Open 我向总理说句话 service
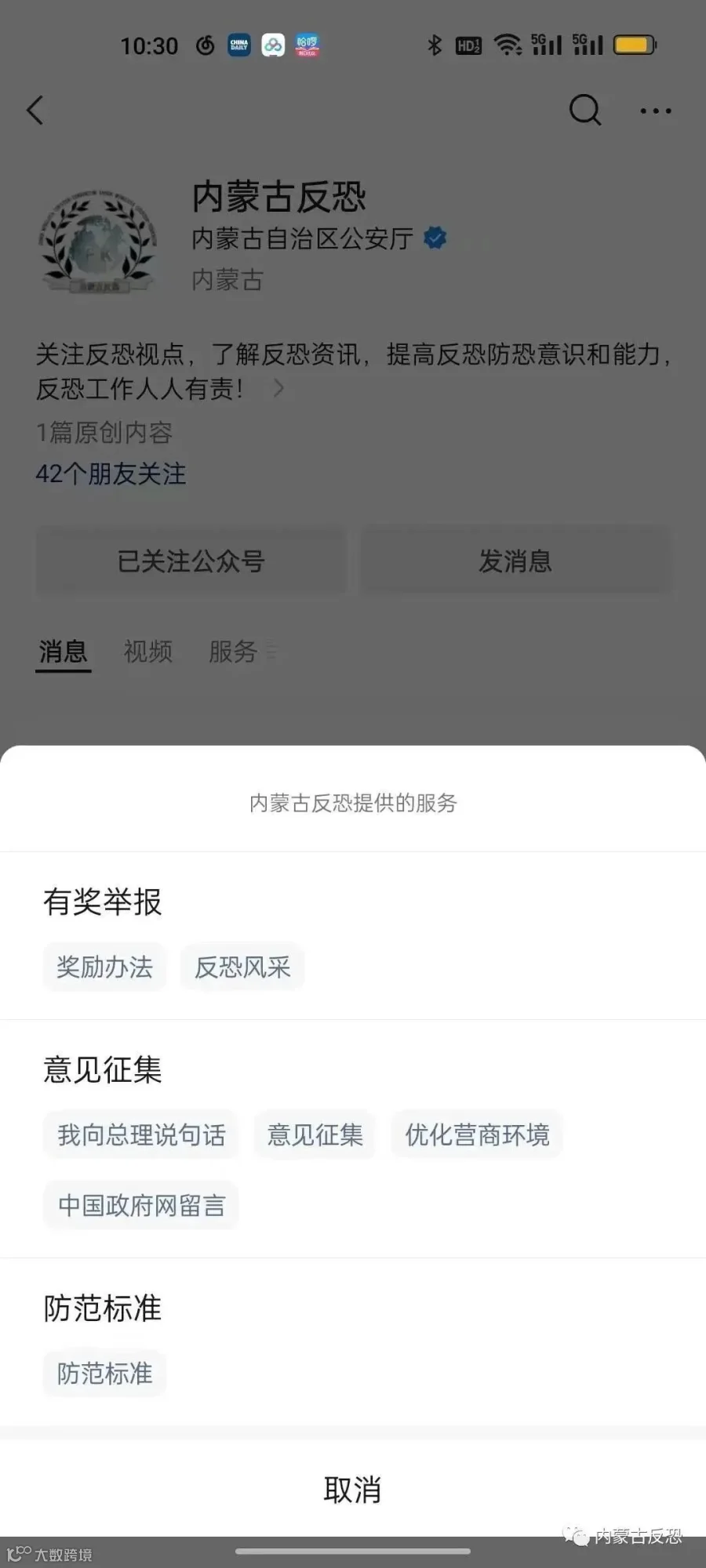 (141, 1134)
